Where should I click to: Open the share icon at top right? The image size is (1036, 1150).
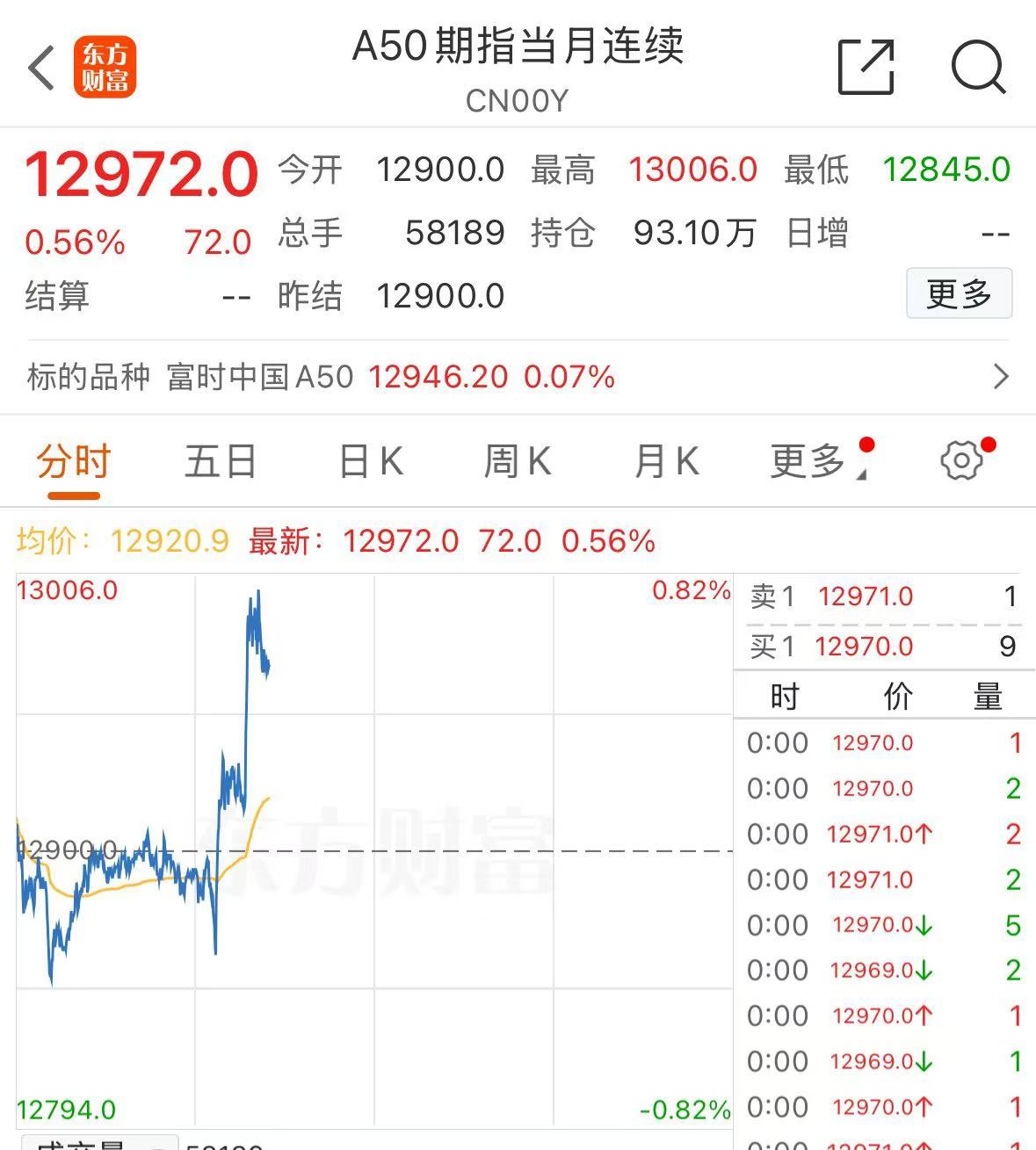pos(866,68)
